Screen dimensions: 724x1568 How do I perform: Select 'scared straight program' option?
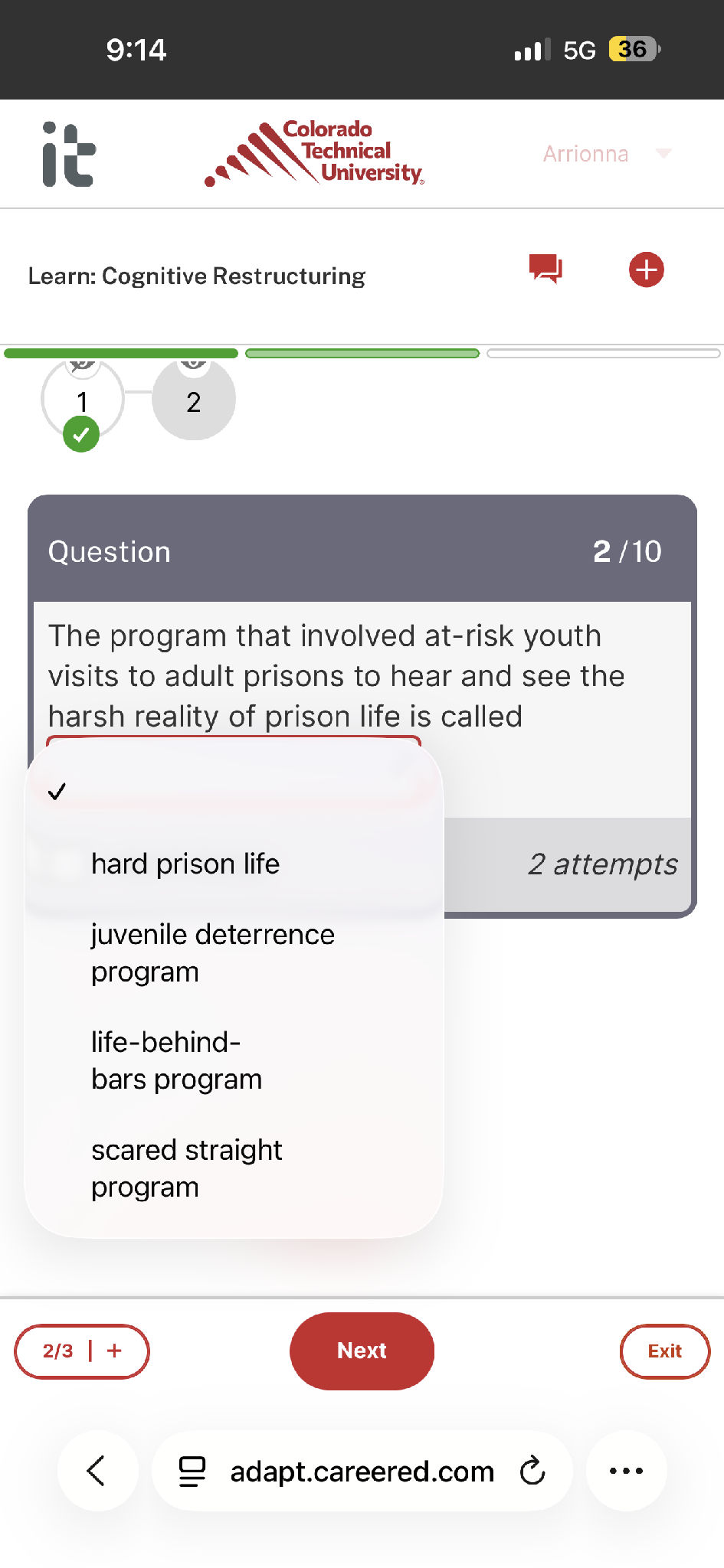186,1168
